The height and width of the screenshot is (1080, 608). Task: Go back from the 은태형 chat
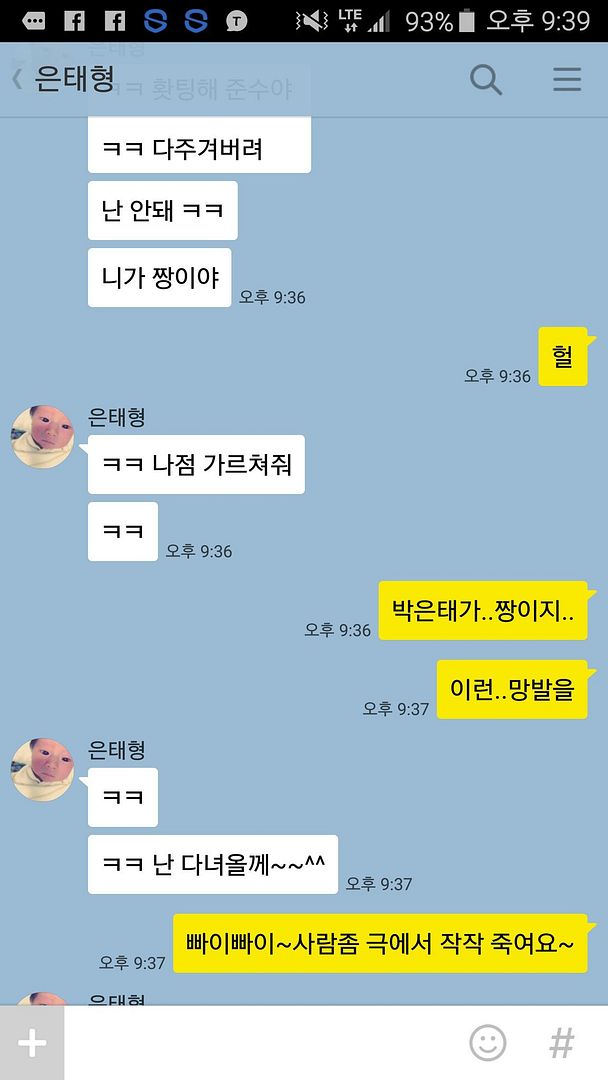coord(18,79)
